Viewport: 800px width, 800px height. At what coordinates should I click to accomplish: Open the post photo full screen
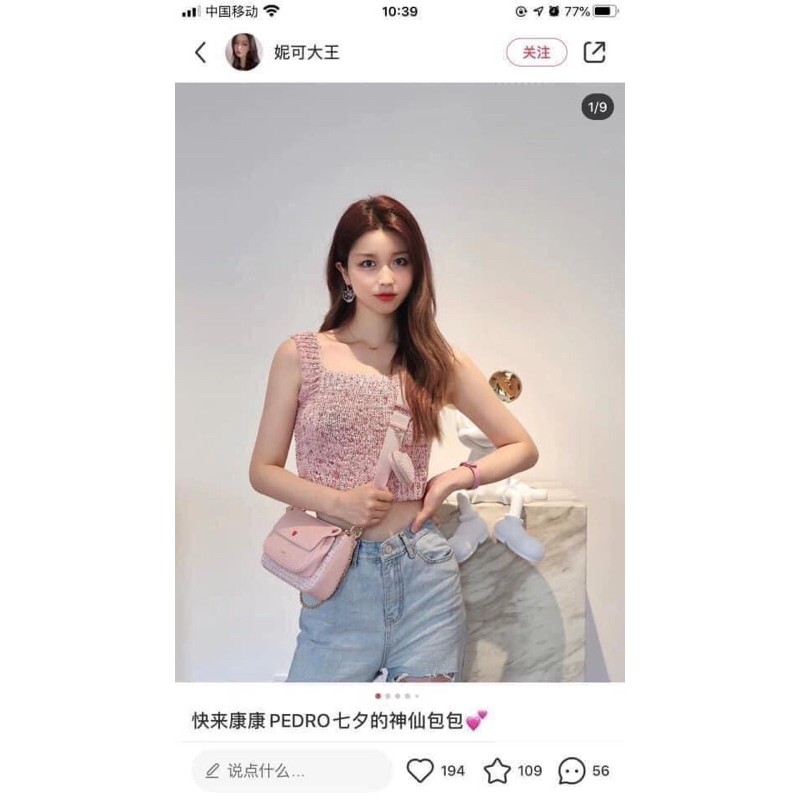(x=400, y=382)
